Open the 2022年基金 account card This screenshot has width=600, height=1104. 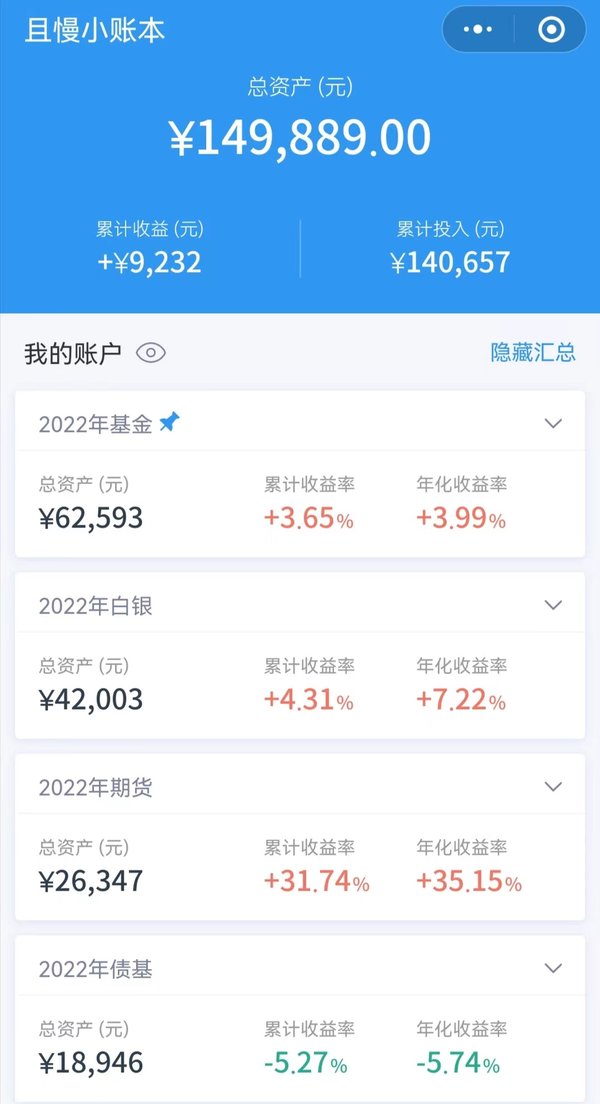tap(300, 474)
